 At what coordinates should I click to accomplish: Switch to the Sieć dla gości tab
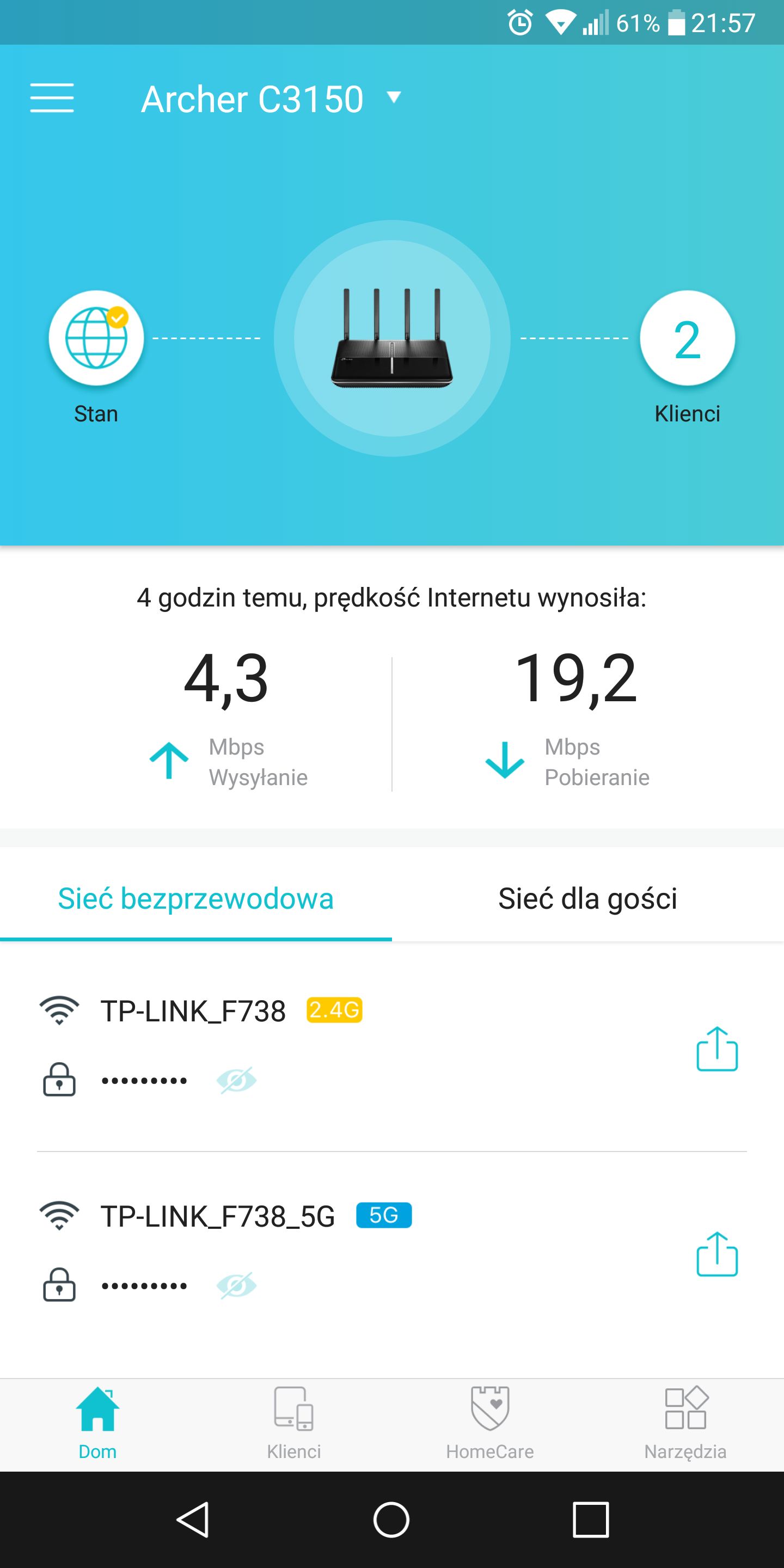588,899
